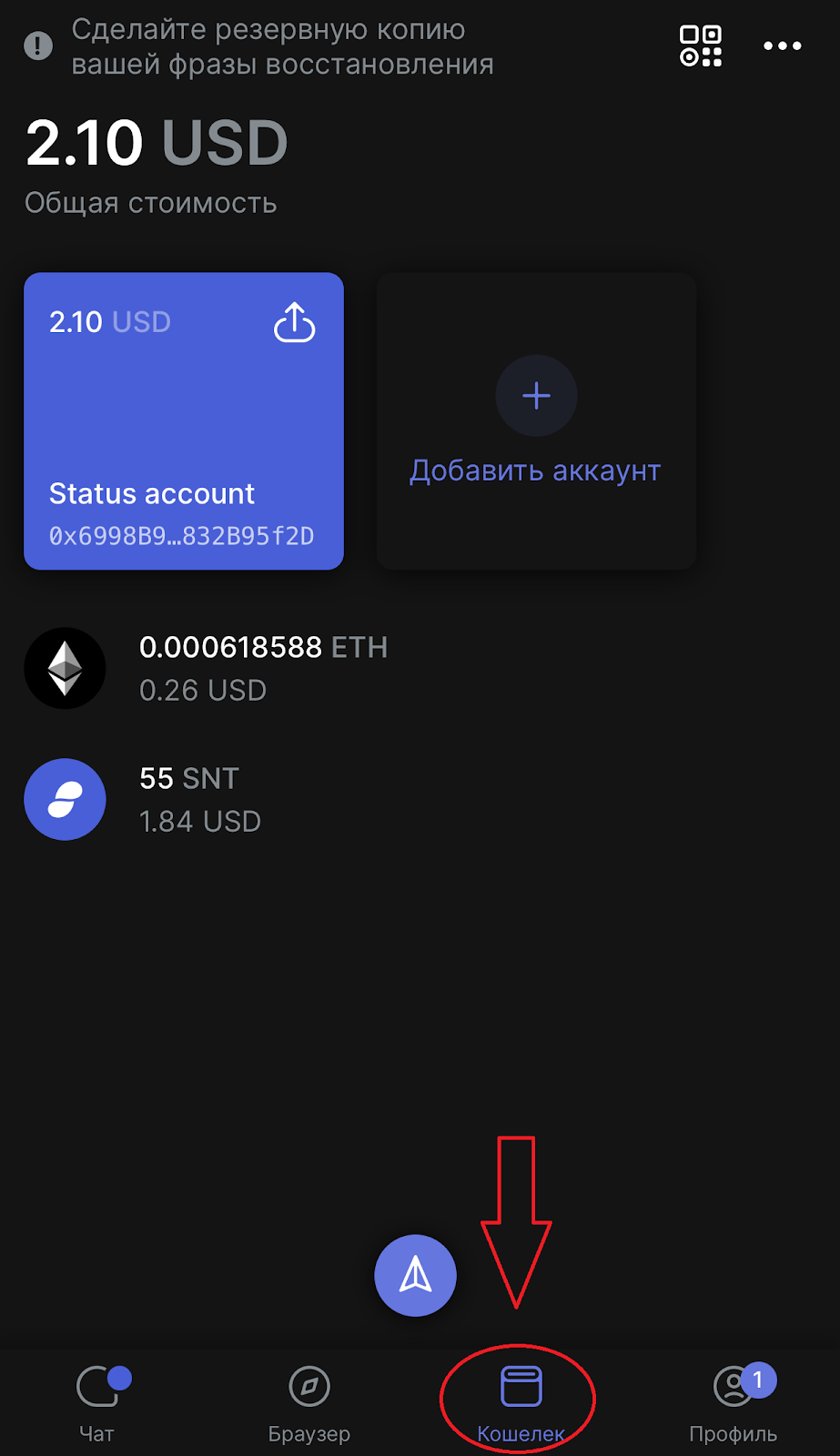Go to the Профиль tab
Screen dimensions: 840x1456
[733, 1402]
